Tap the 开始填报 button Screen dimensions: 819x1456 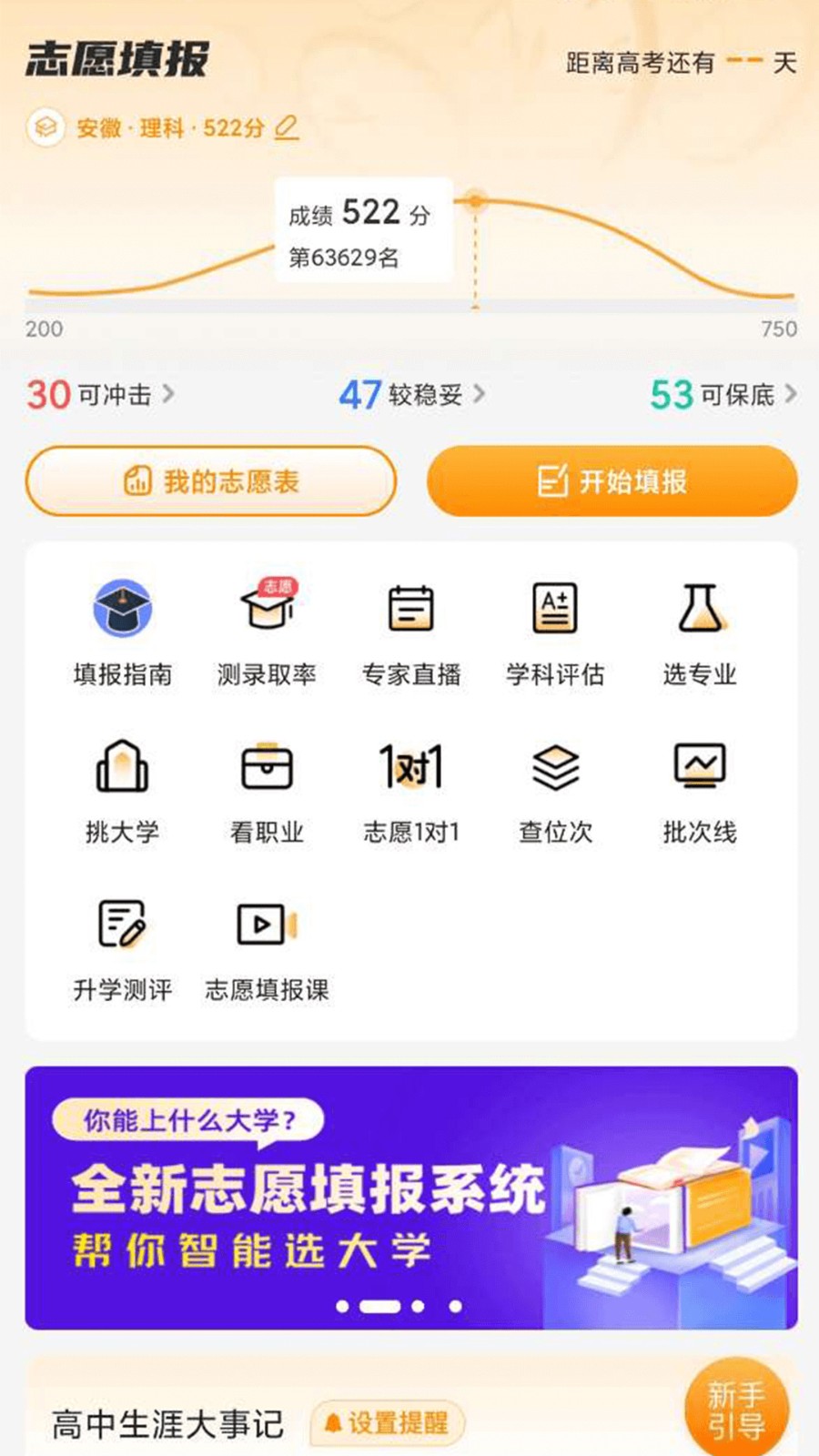[612, 480]
